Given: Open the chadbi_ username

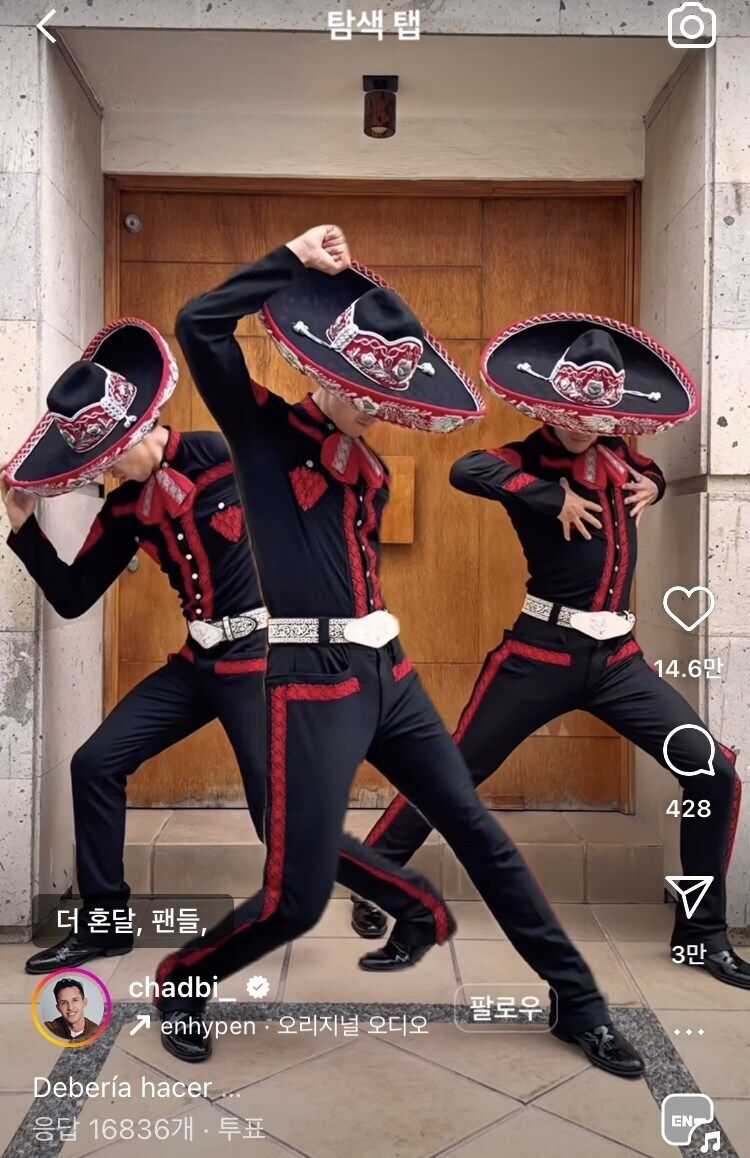Looking at the screenshot, I should [182, 988].
